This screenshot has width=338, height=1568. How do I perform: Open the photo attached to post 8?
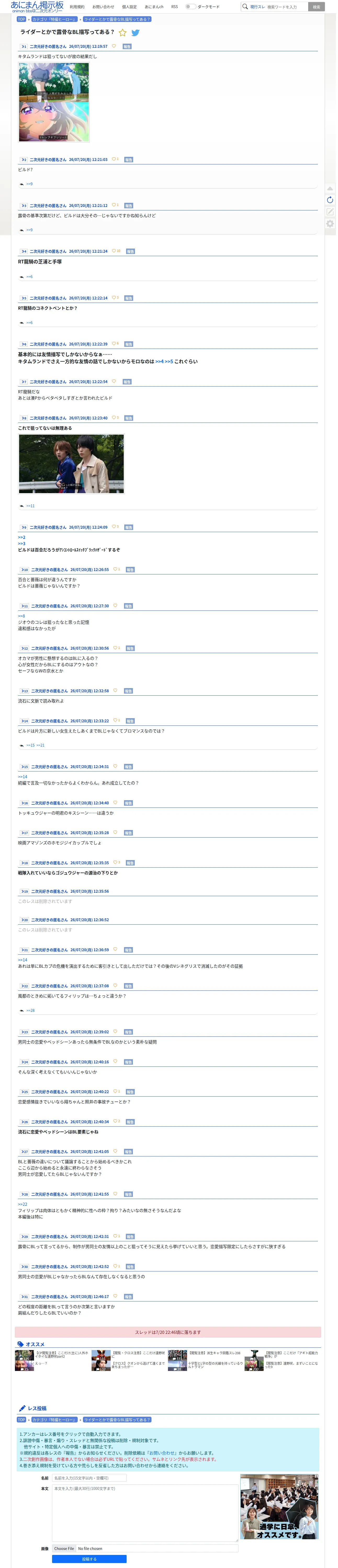click(x=71, y=464)
